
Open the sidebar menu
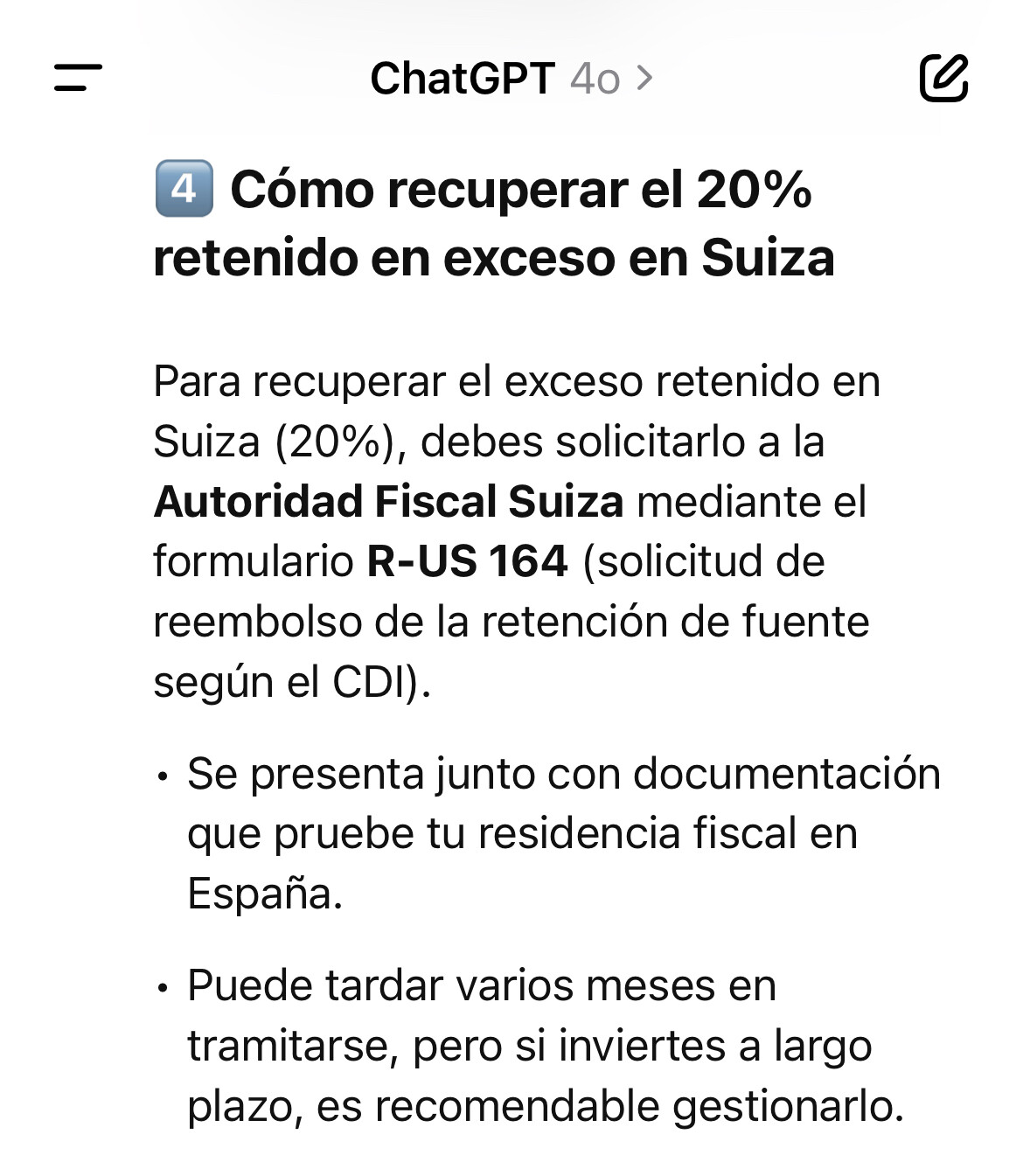[x=78, y=78]
